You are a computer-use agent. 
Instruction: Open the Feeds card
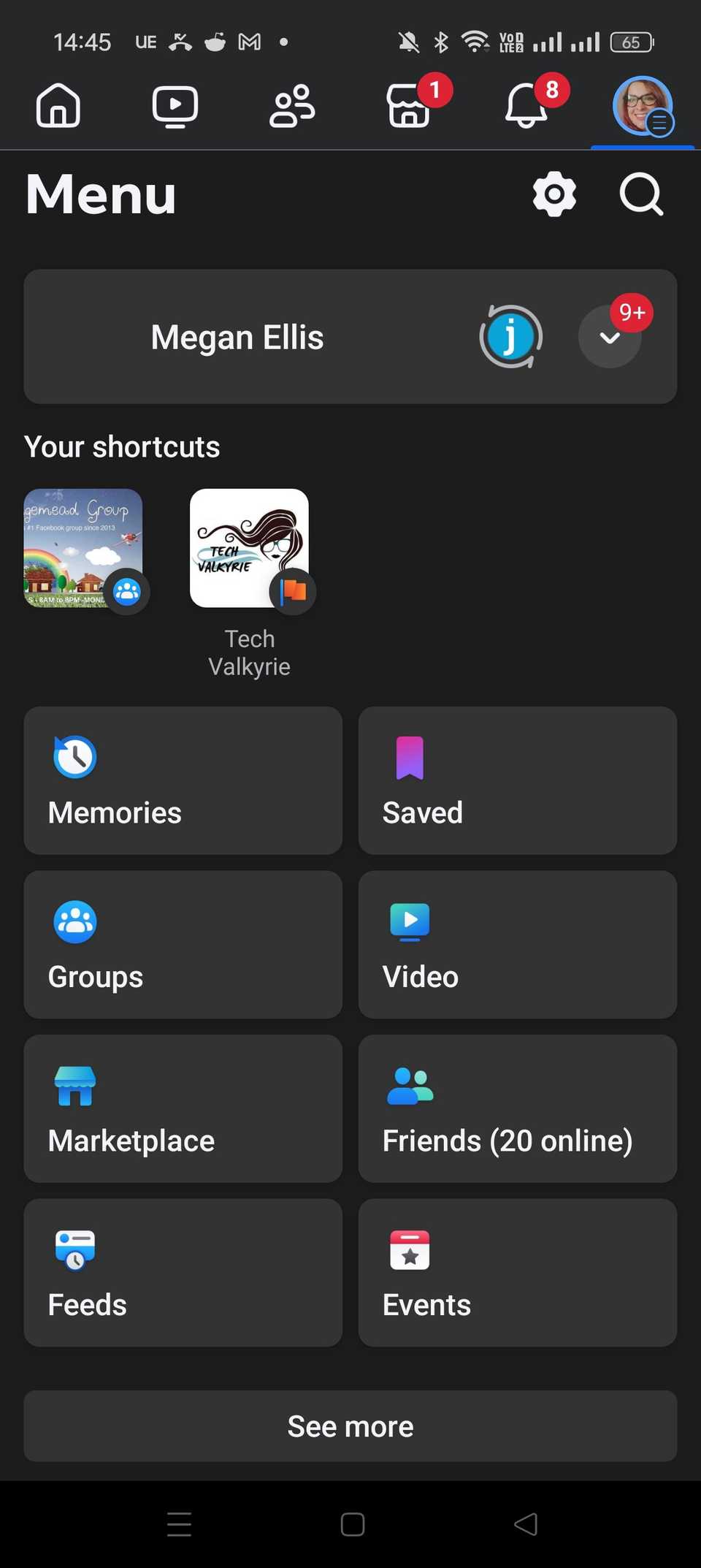[183, 1273]
